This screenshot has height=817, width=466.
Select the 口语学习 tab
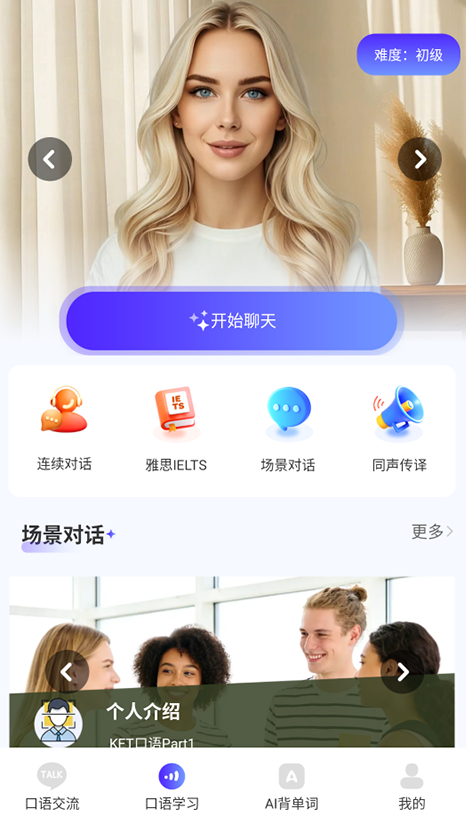(172, 786)
